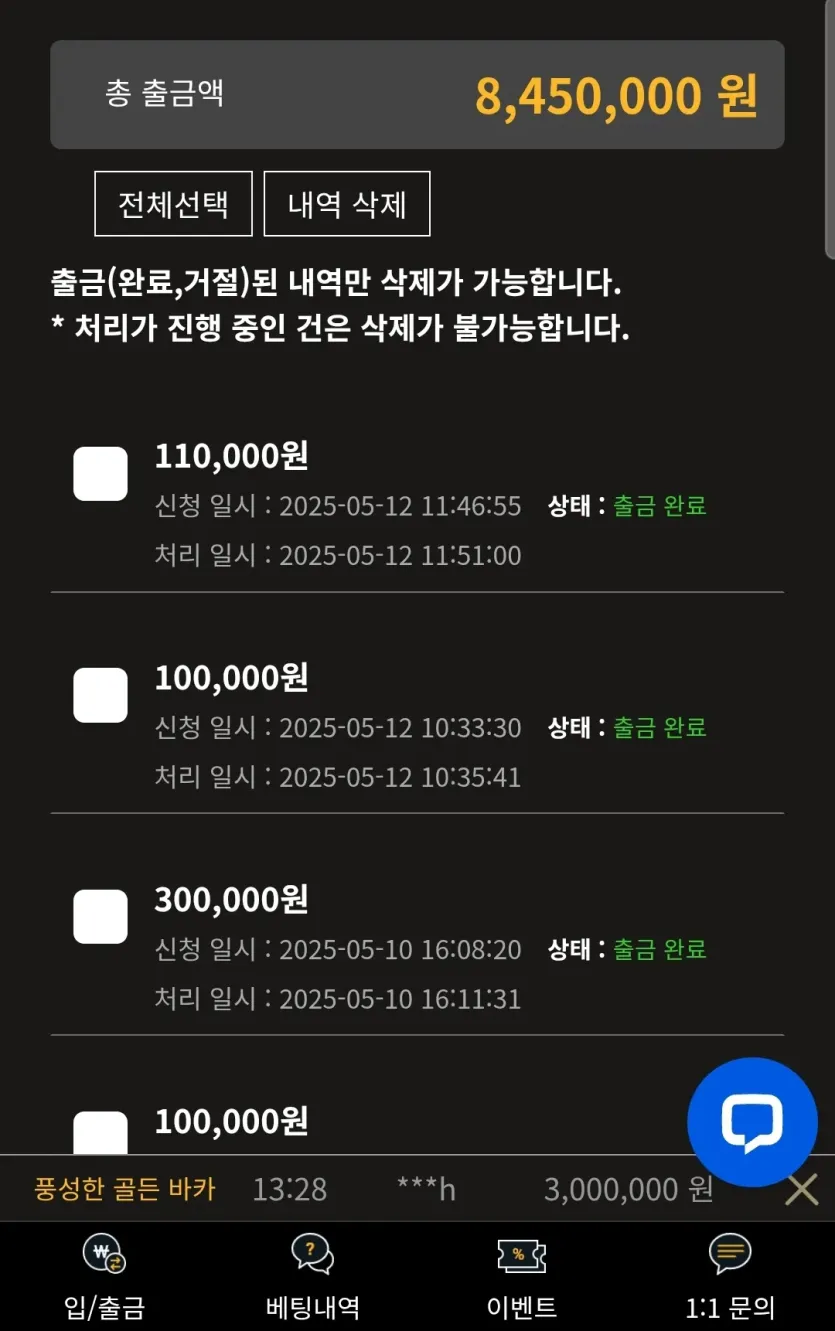Open the 1:1 문의 inquiry tab

click(730, 1276)
